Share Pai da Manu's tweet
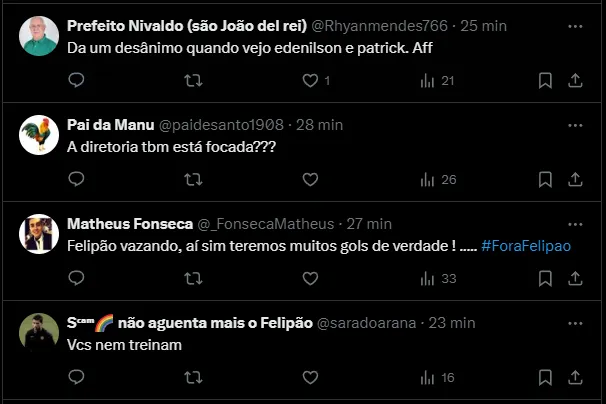The width and height of the screenshot is (606, 404). pos(575,179)
